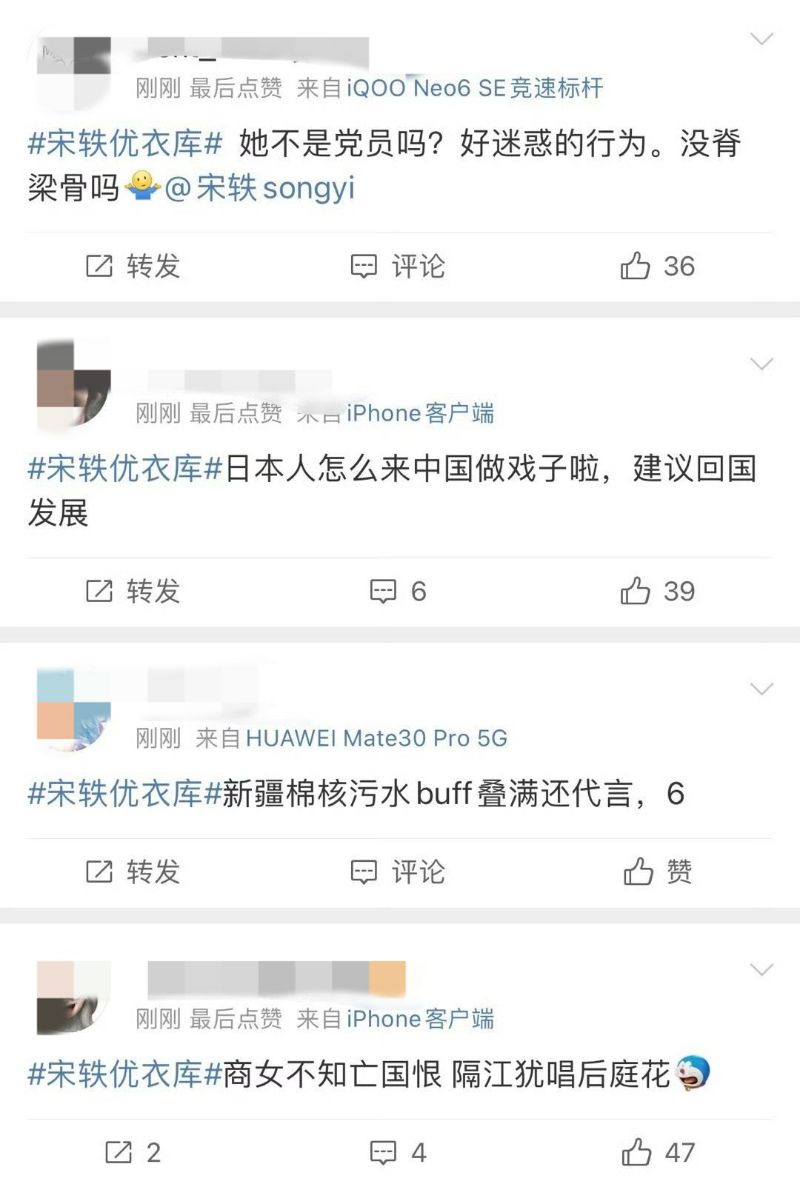This screenshot has width=800, height=1184.
Task: Like the post with 47 likes
Action: [x=657, y=1152]
